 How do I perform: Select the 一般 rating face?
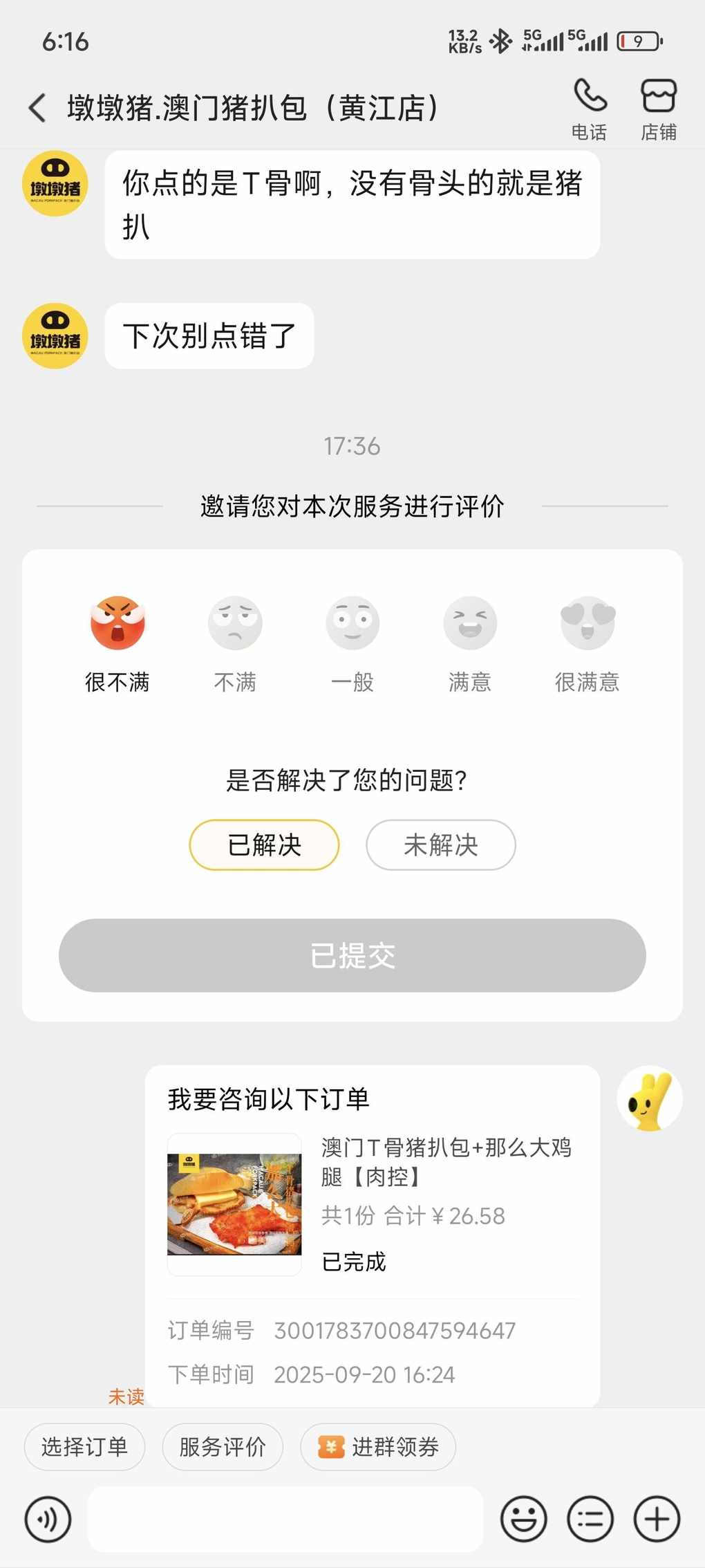pos(352,623)
